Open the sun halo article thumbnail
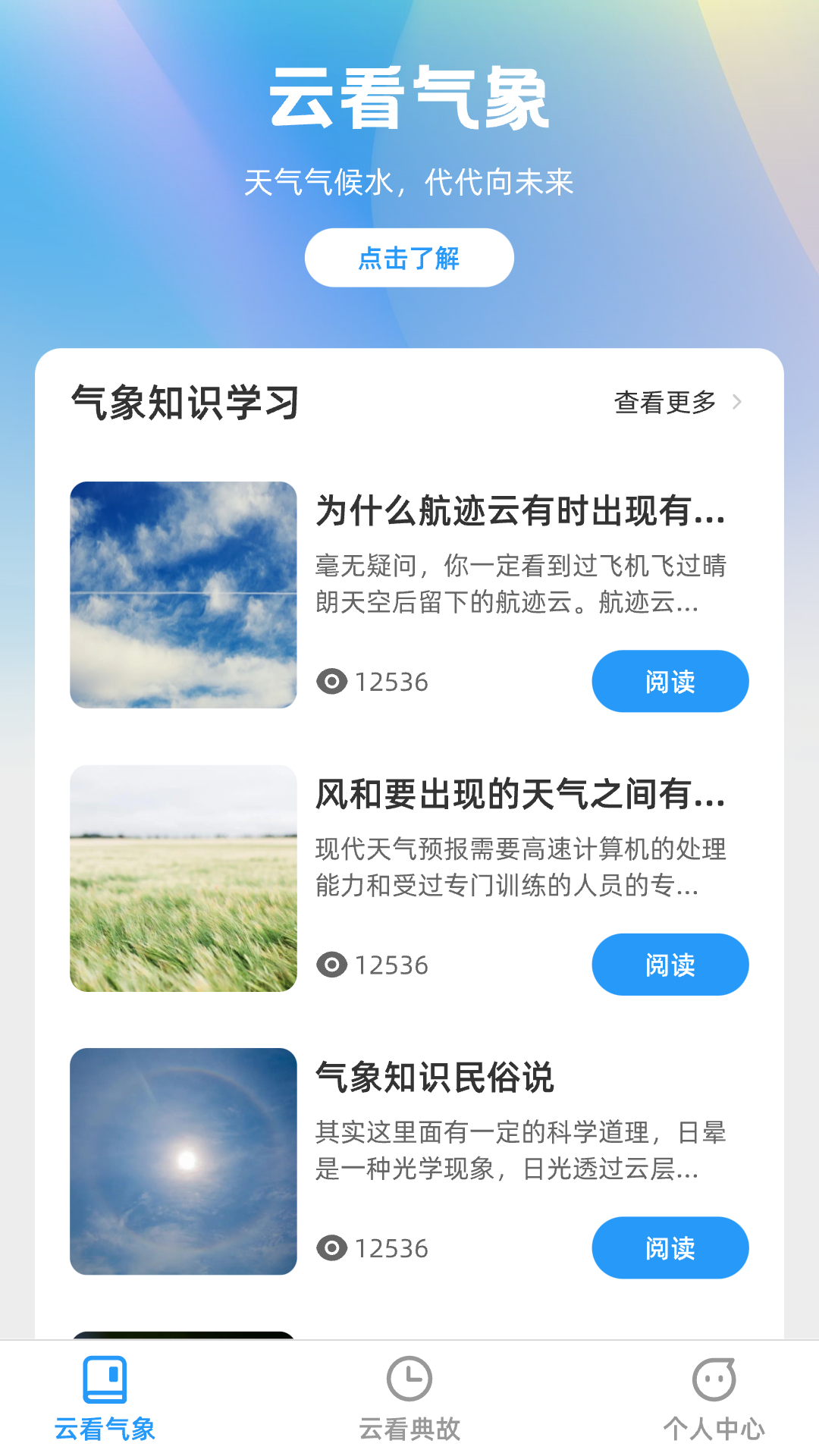 click(183, 1162)
